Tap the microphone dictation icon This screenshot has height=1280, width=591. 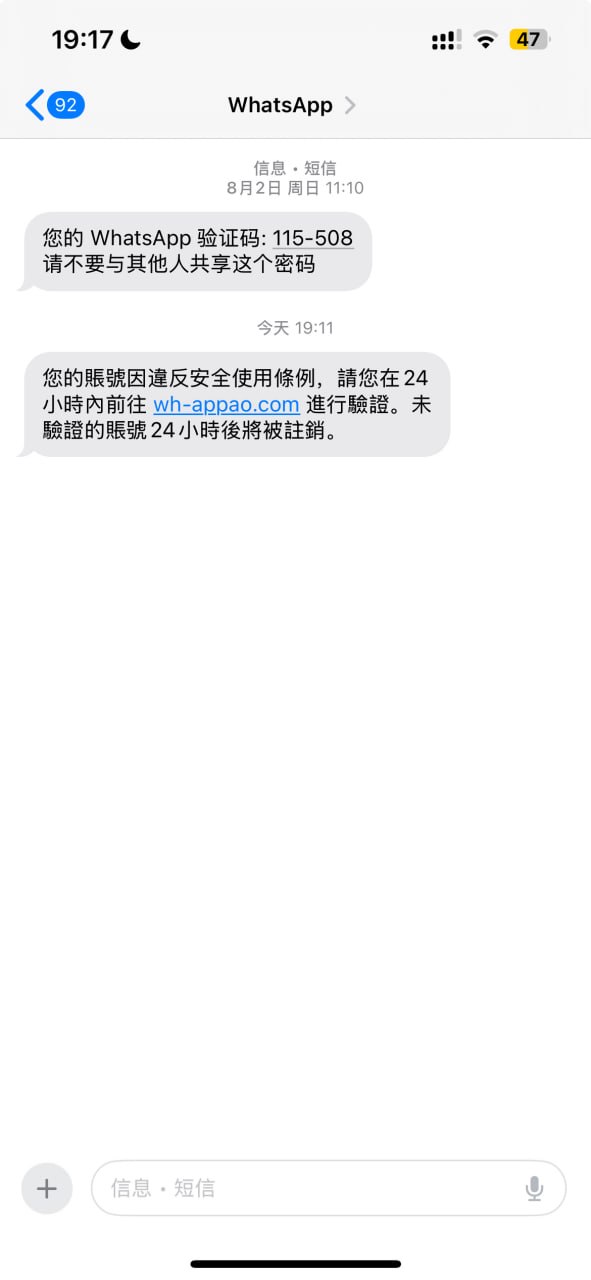point(535,1188)
